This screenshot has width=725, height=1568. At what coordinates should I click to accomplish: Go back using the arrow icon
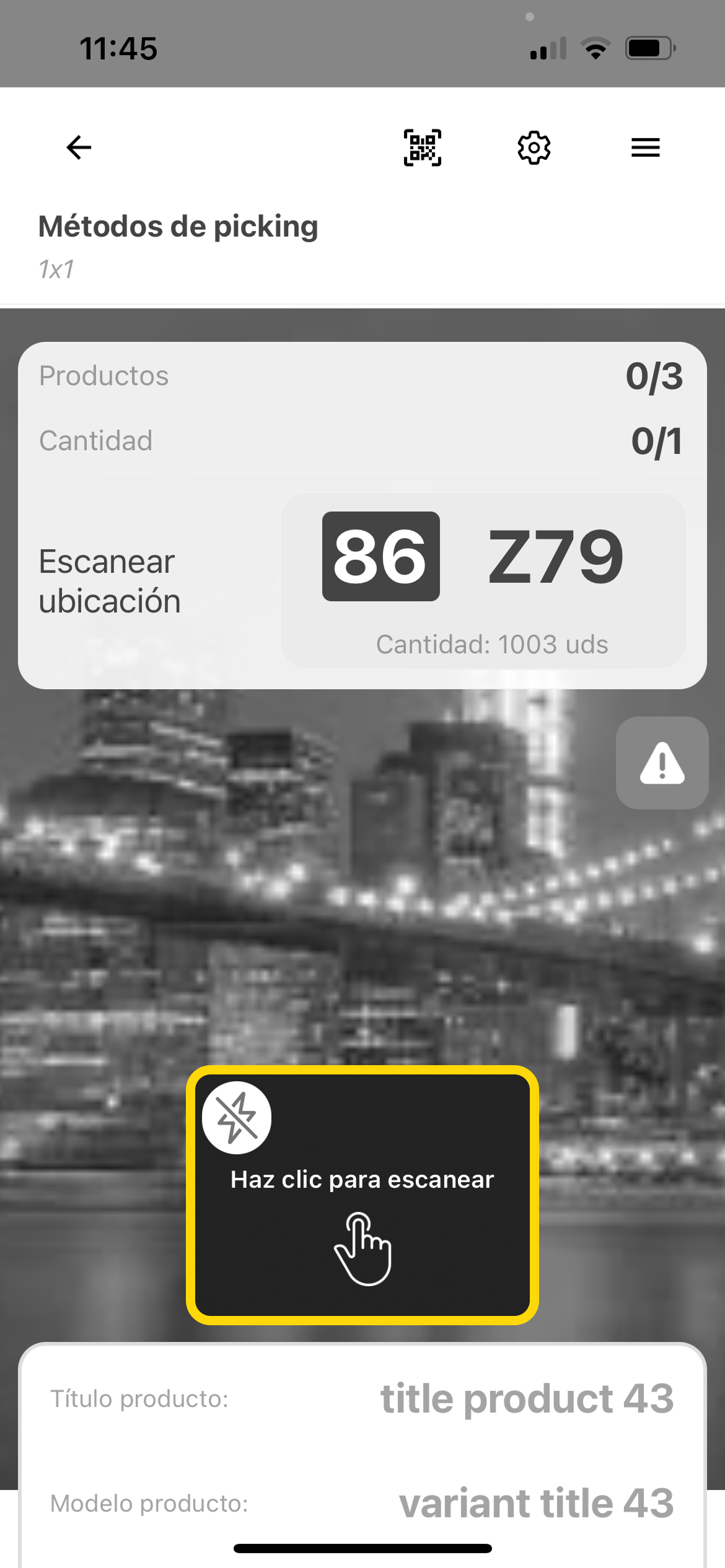click(79, 147)
